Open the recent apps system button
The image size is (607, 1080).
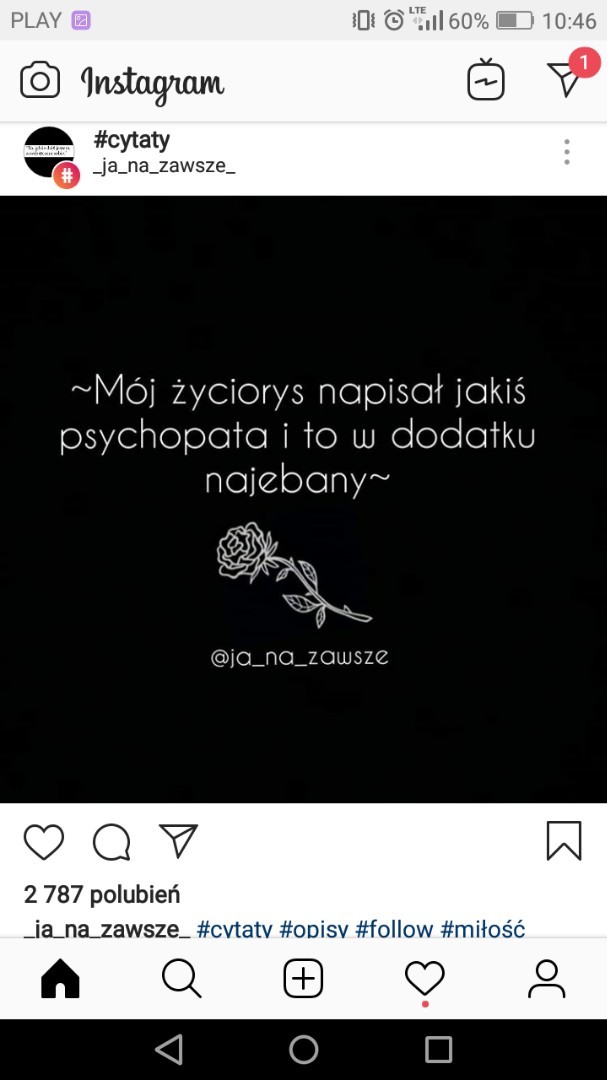(438, 1049)
